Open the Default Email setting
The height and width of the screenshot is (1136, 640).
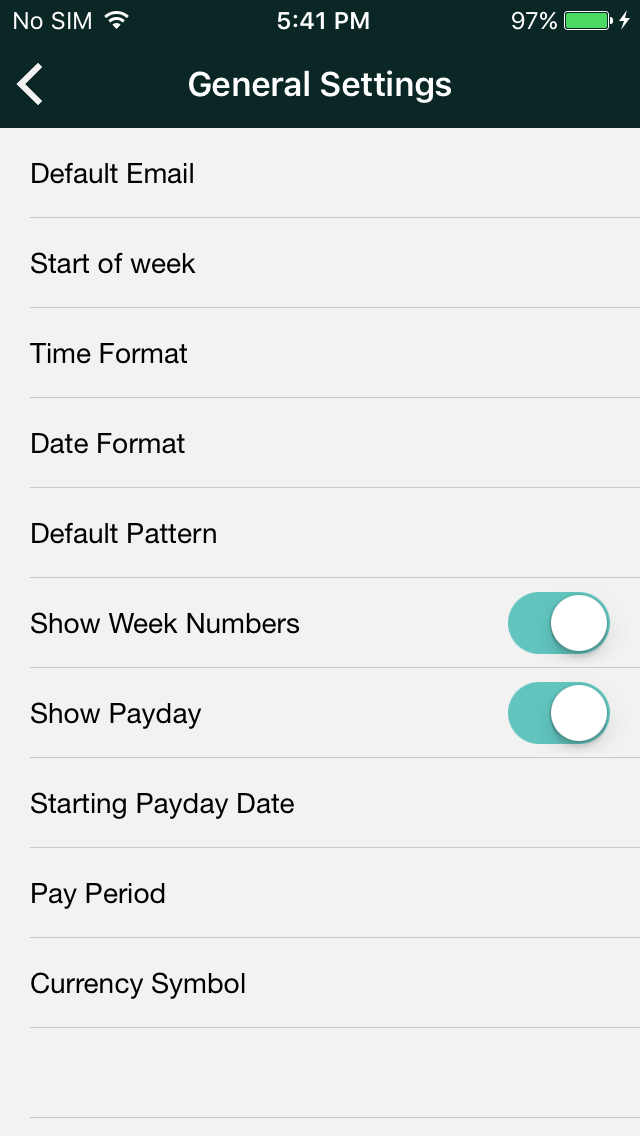(320, 173)
